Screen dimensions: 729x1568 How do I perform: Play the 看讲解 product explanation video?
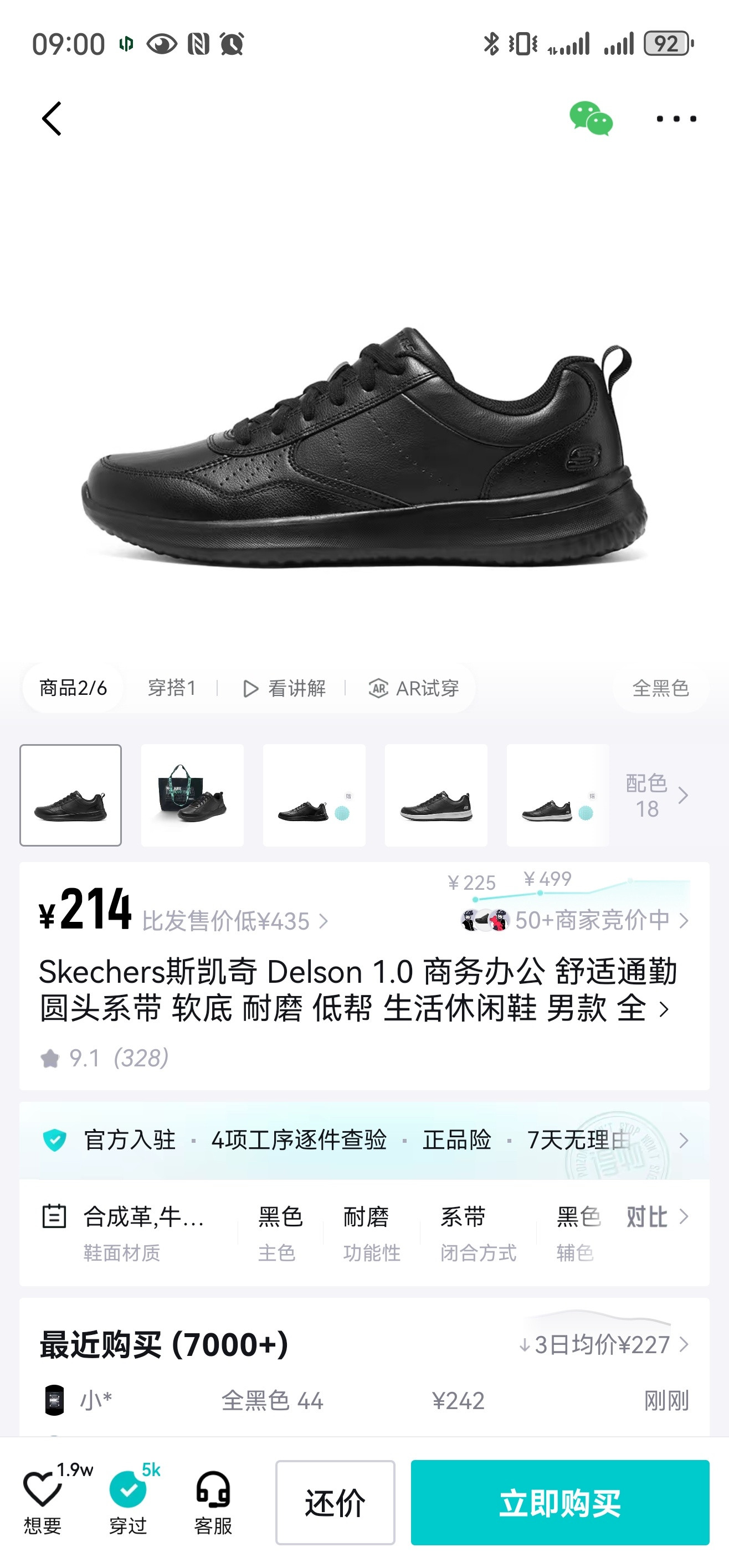click(x=286, y=688)
